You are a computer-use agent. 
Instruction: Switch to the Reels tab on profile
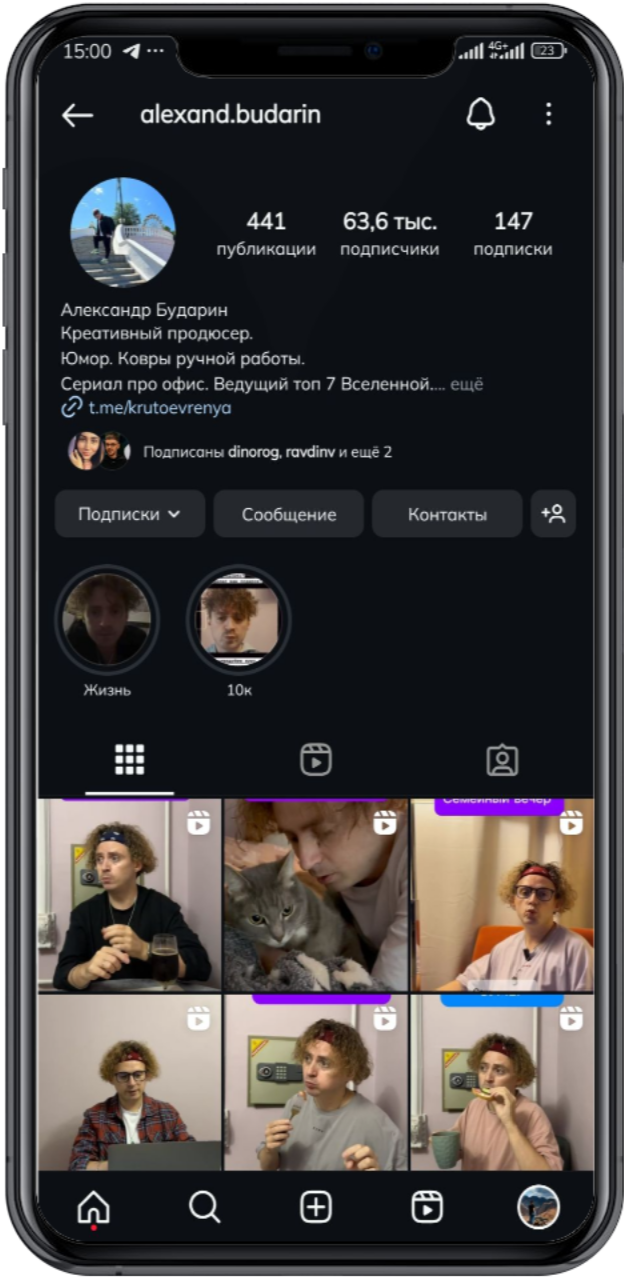[316, 760]
